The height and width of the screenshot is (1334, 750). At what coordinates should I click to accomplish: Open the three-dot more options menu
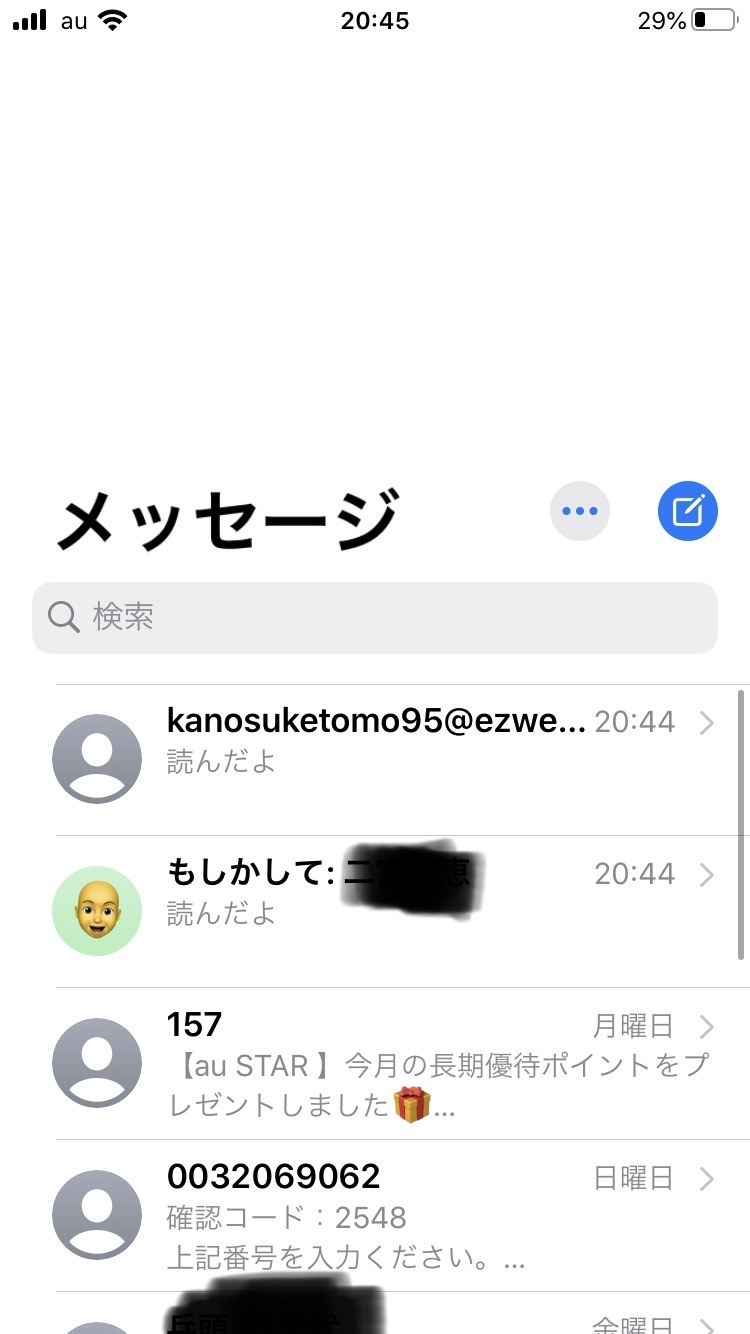[x=580, y=511]
